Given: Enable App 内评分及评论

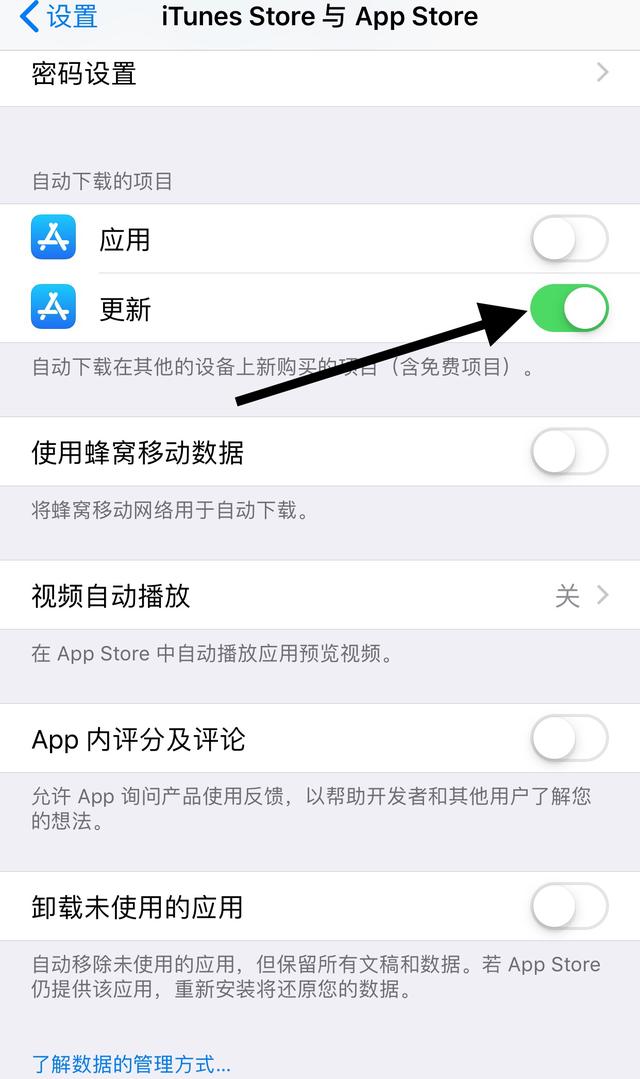Looking at the screenshot, I should pos(569,738).
